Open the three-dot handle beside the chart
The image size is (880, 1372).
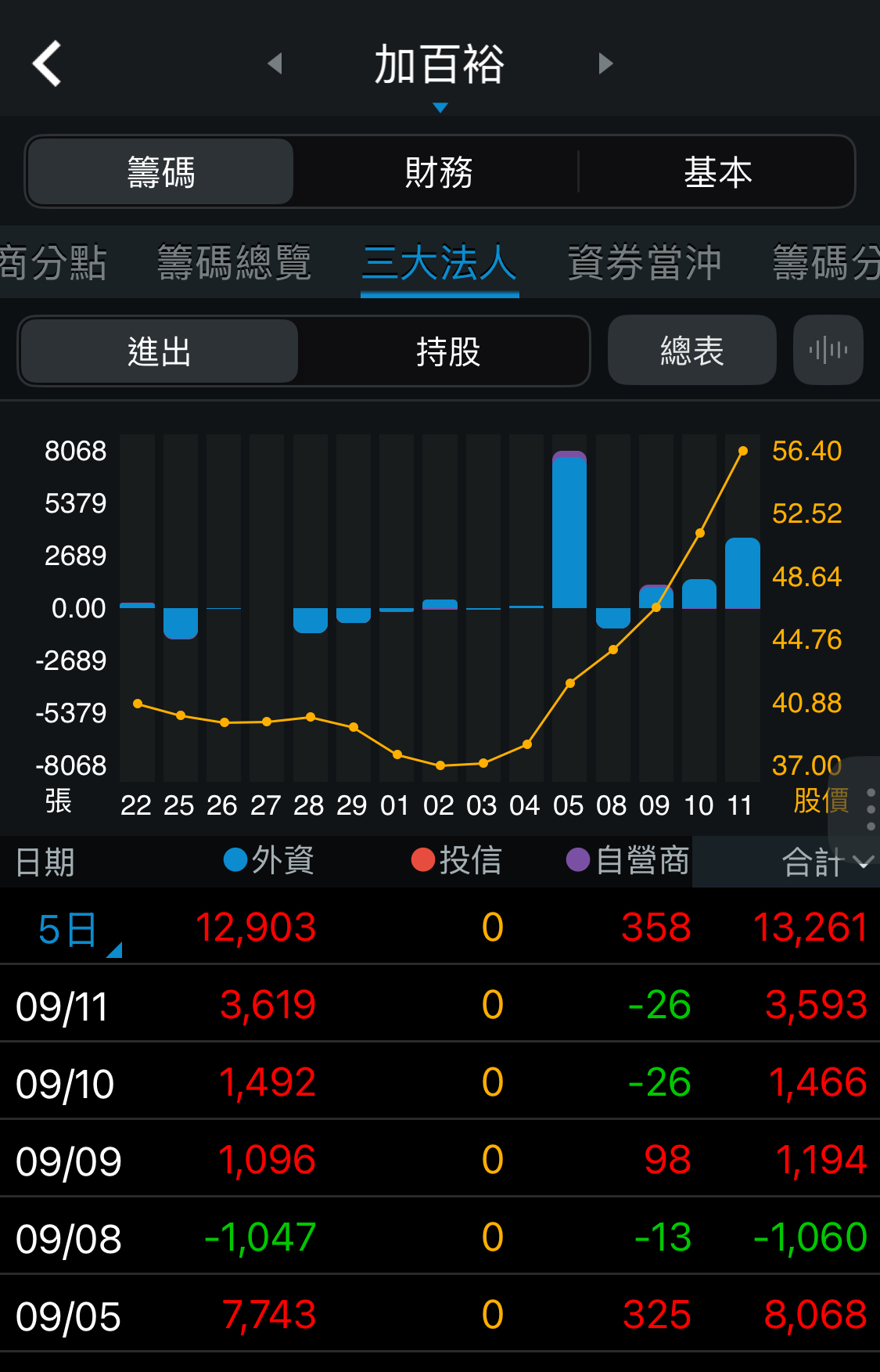coord(870,810)
